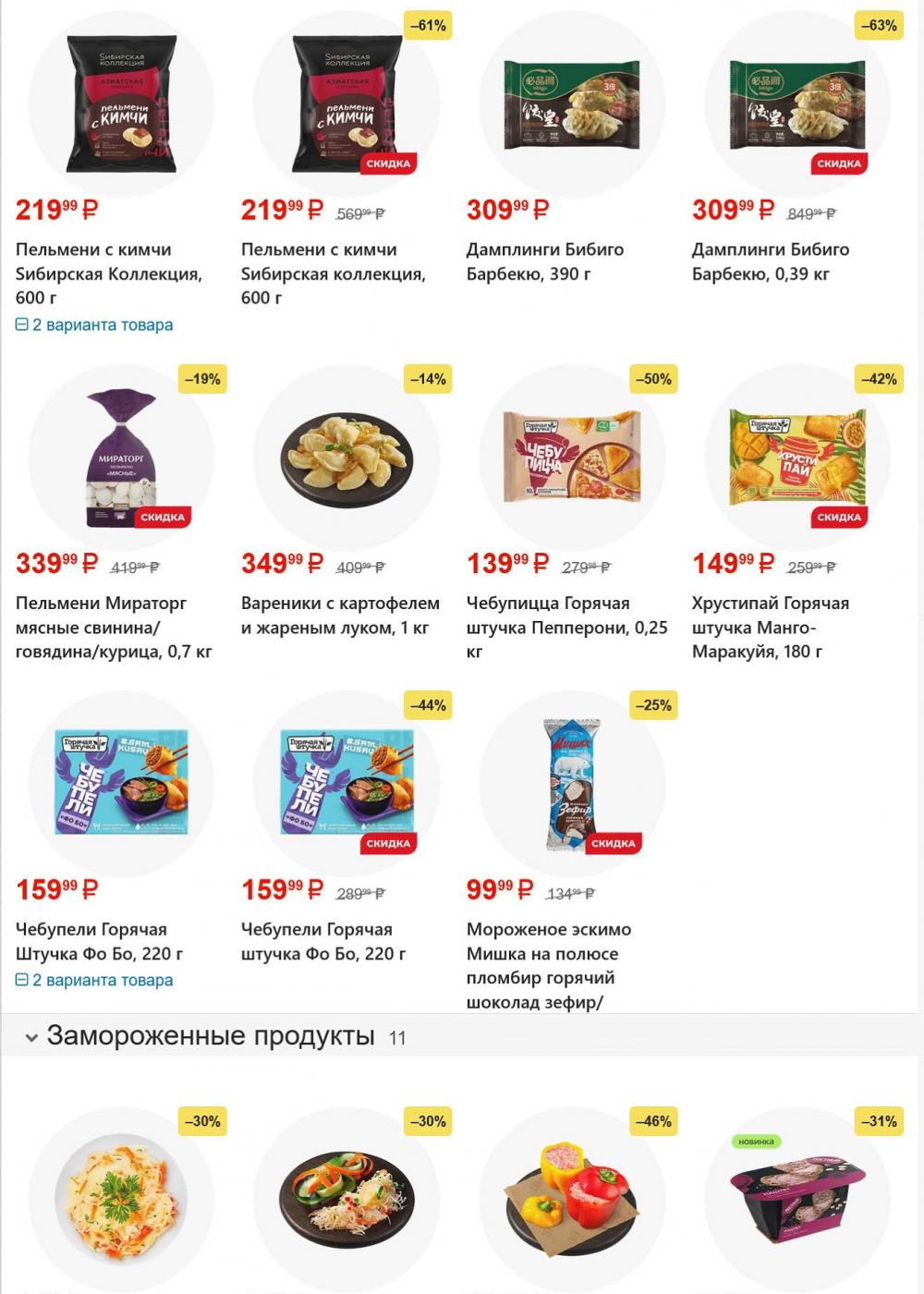Collapse the Замороженные продукты section

click(x=31, y=1038)
